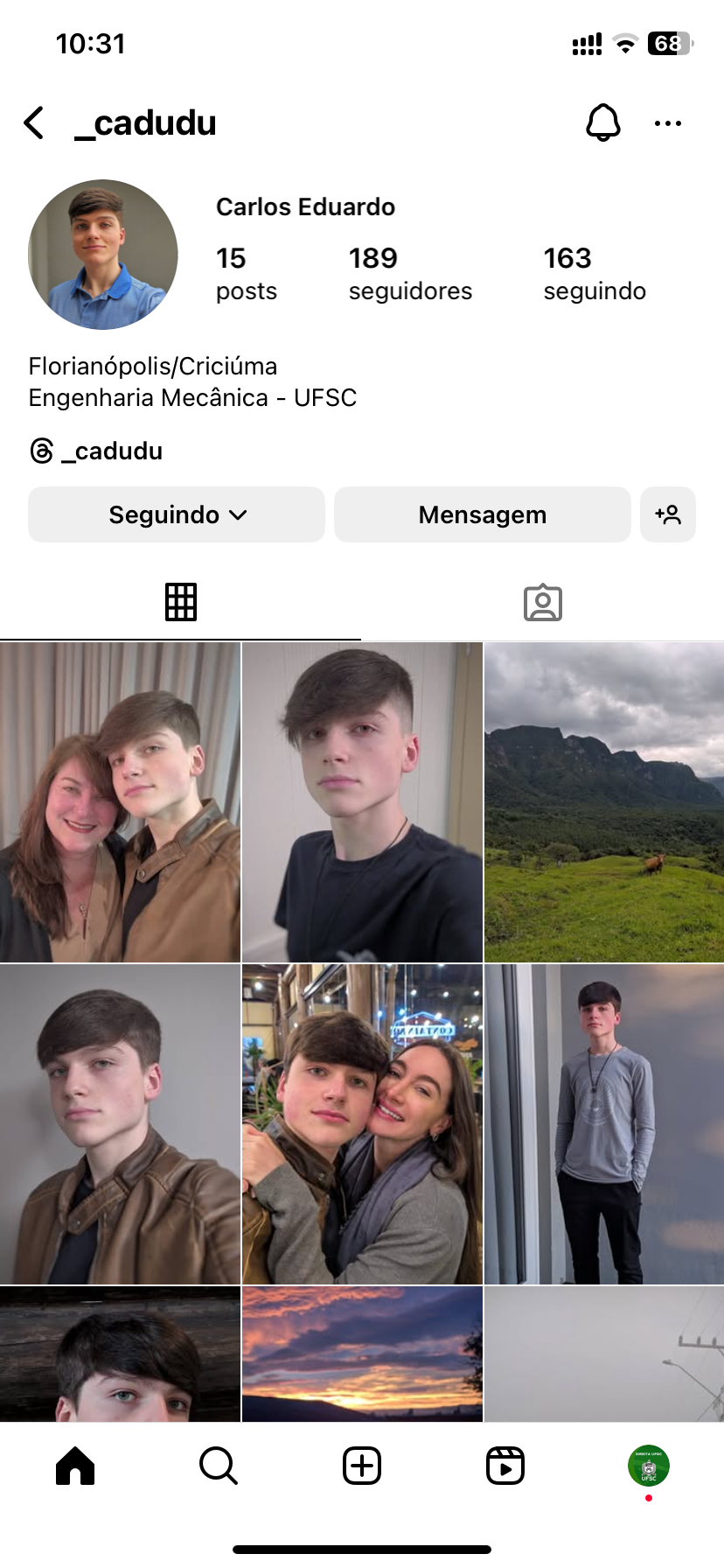Open the Reels tab
The height and width of the screenshot is (1568, 724).
point(505,1466)
